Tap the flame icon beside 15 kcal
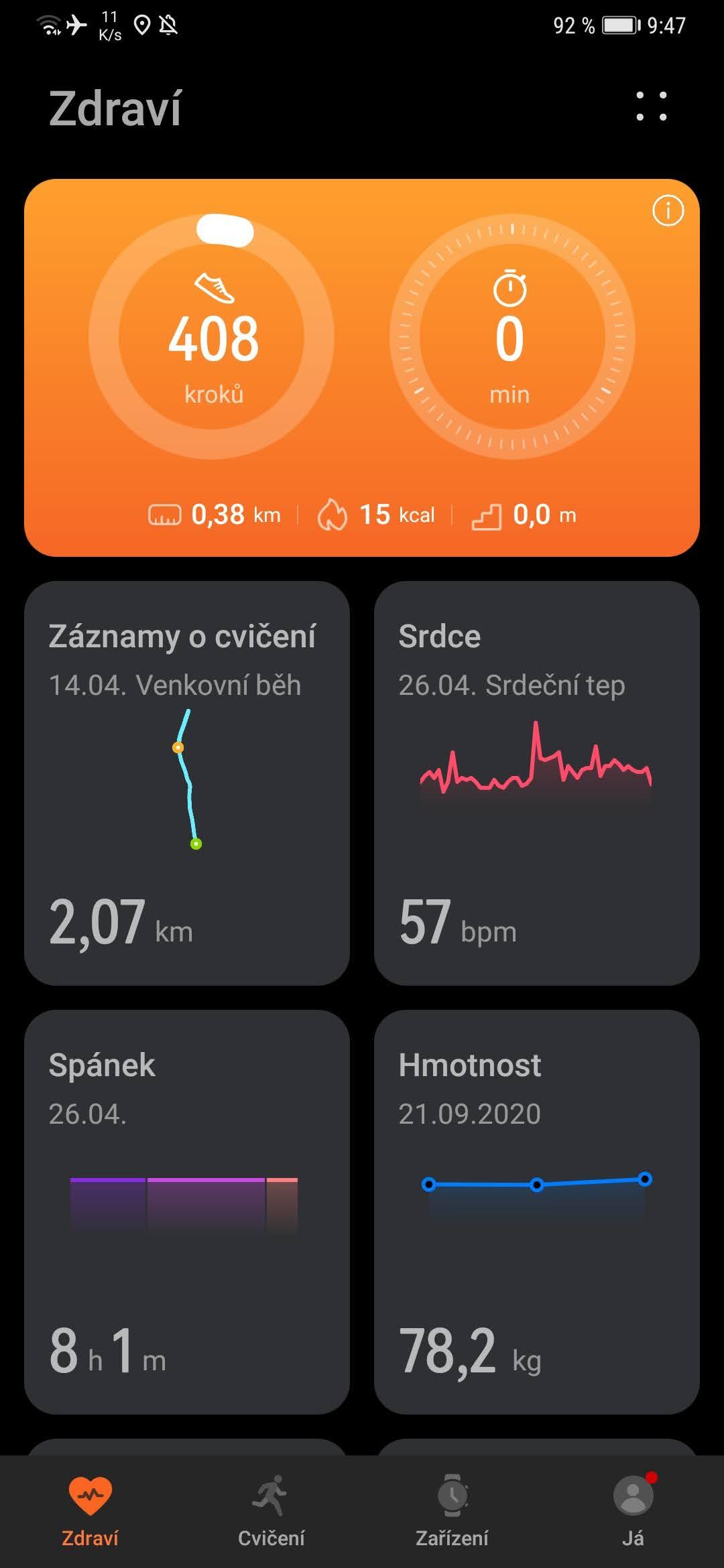 click(332, 513)
